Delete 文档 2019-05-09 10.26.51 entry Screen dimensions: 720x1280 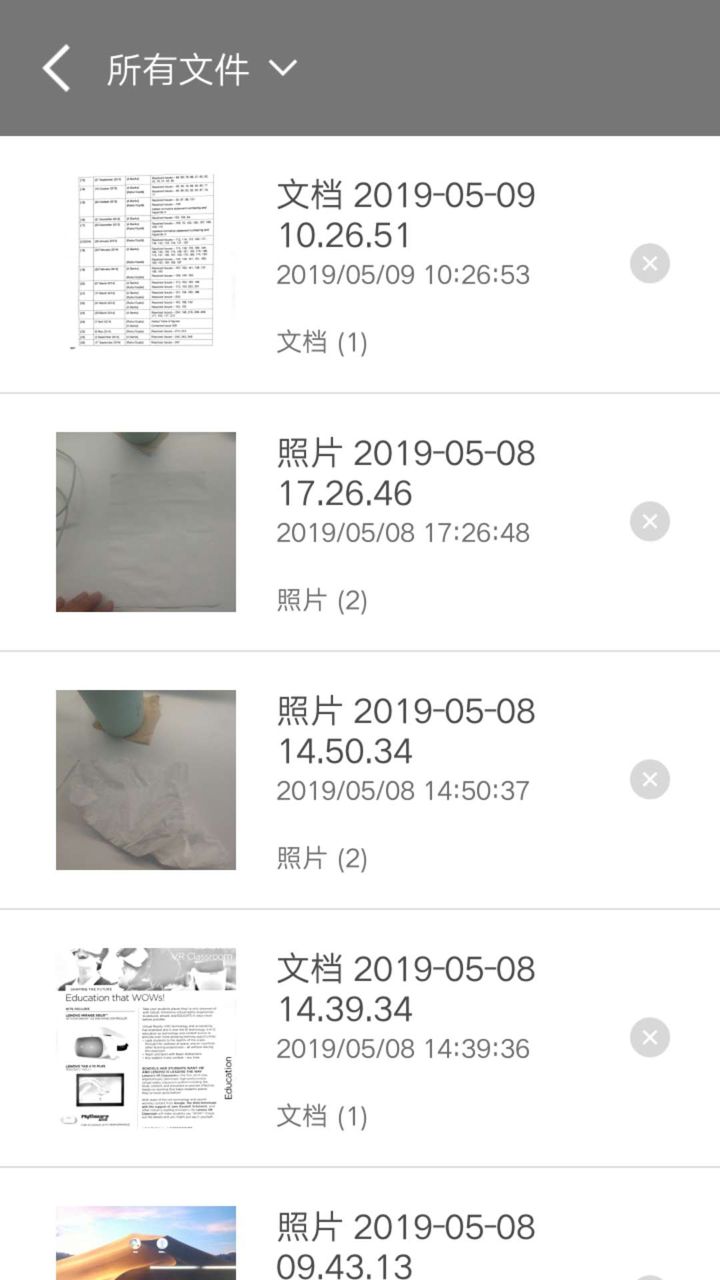[x=650, y=264]
